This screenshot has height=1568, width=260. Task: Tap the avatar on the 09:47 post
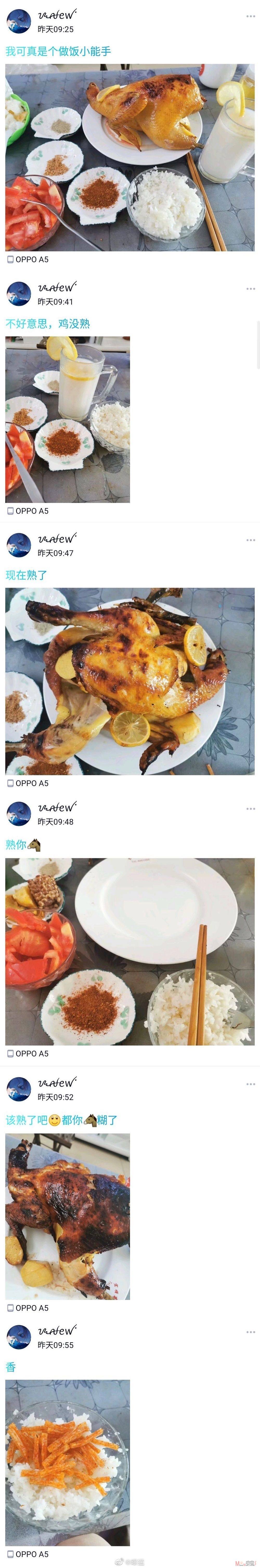pyautogui.click(x=18, y=545)
